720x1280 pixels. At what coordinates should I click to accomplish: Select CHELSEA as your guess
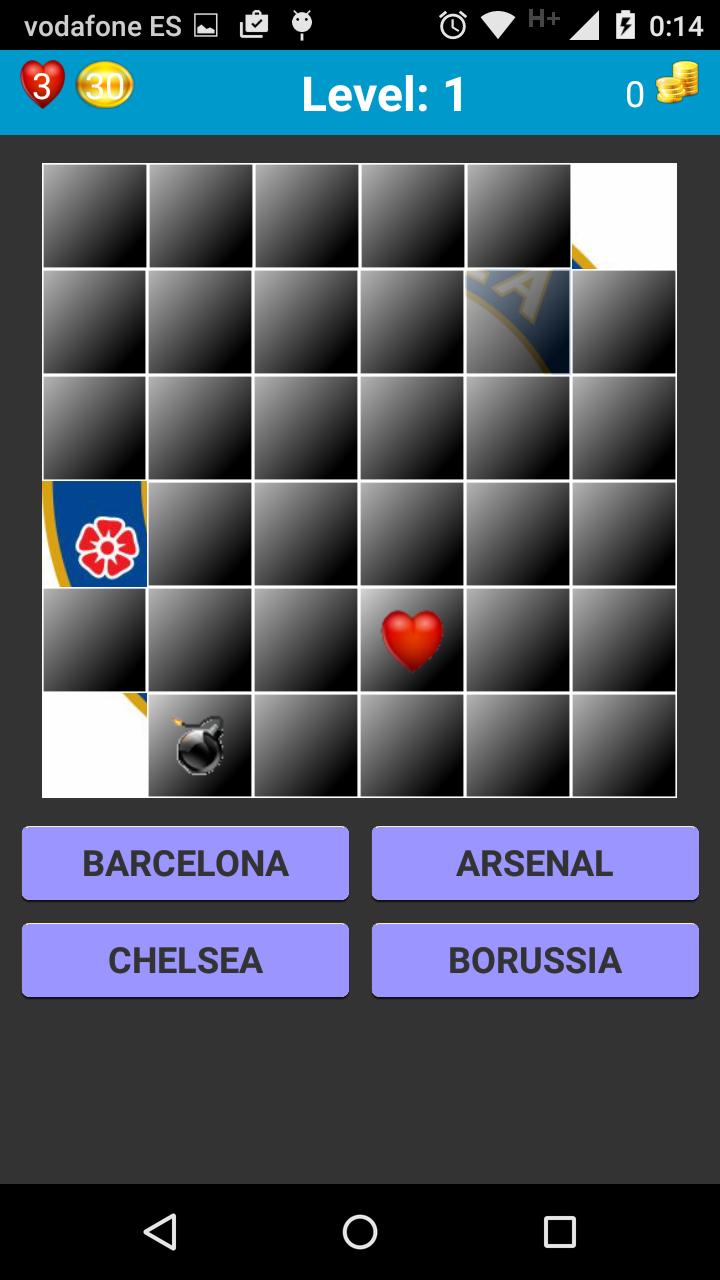(185, 960)
